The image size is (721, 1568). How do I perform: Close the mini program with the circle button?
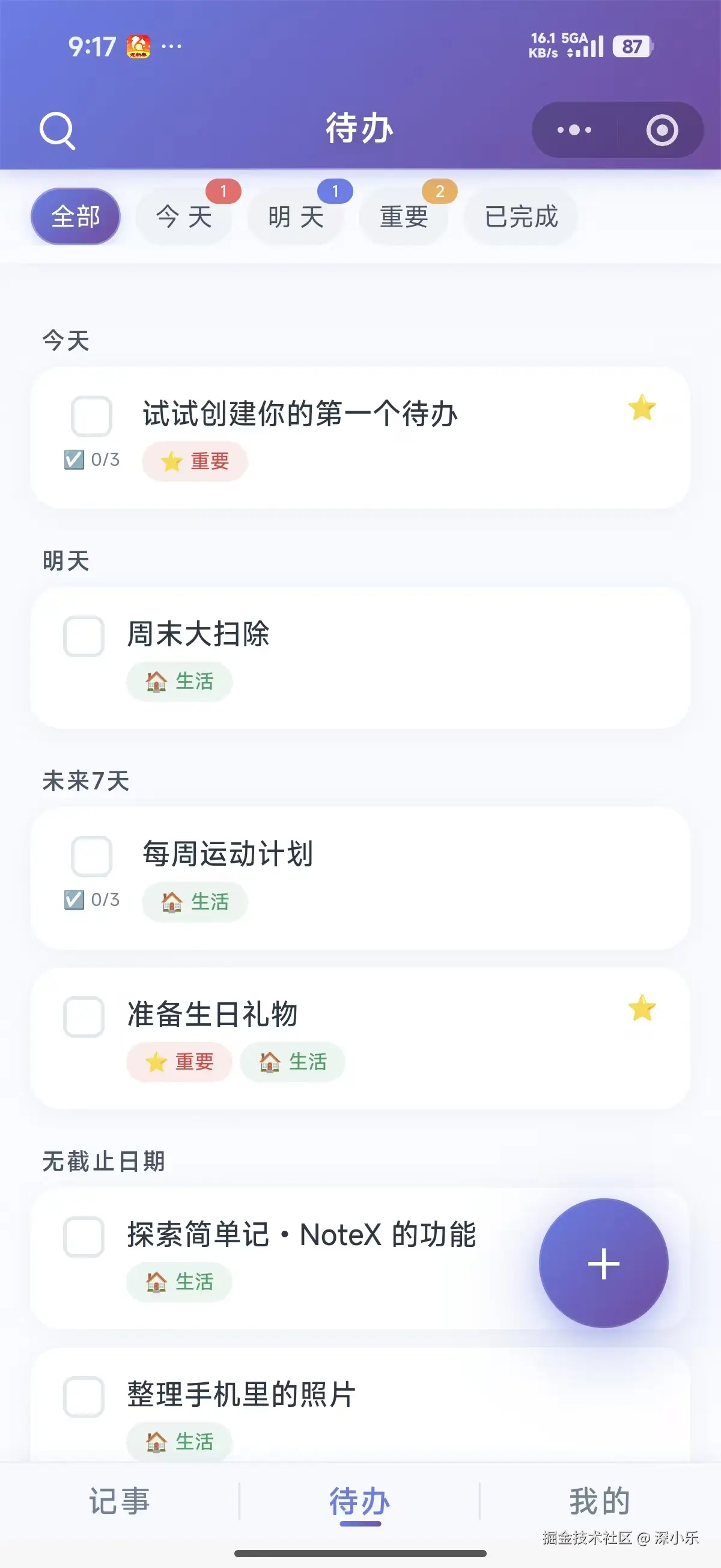tap(662, 130)
